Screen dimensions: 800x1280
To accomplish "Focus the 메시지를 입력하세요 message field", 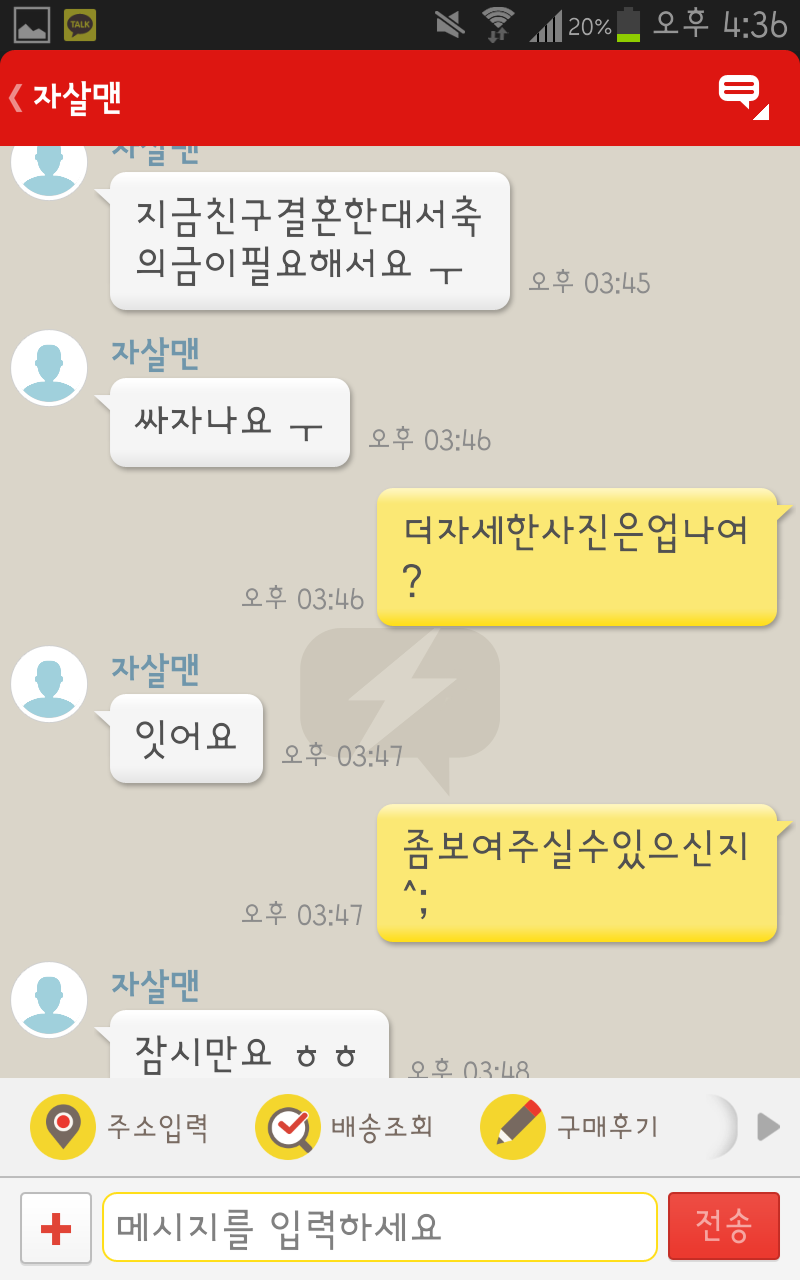I will (380, 1227).
